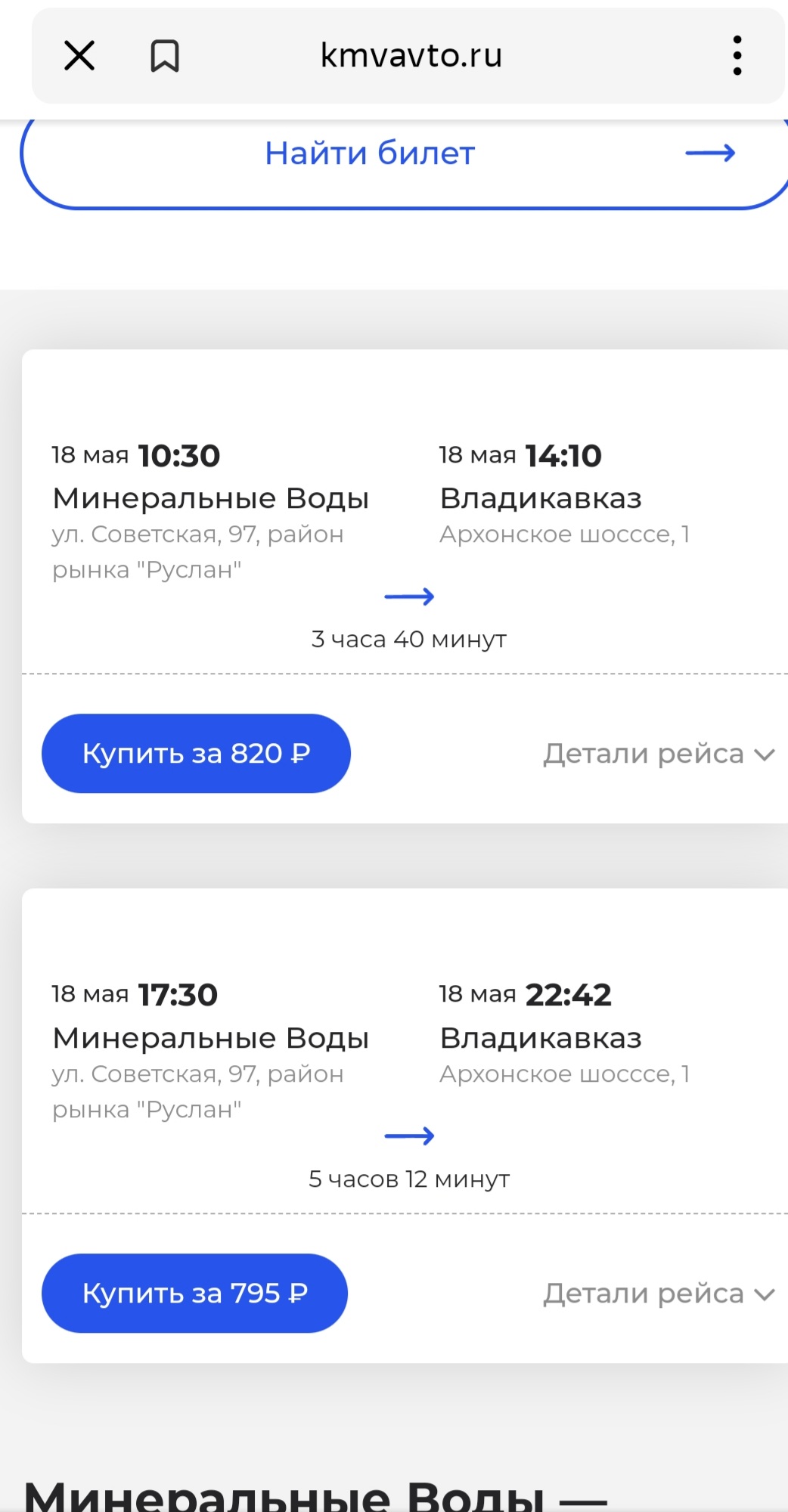Image resolution: width=788 pixels, height=1512 pixels.
Task: Bookmark the kmvavto.ru page
Action: pos(164,56)
